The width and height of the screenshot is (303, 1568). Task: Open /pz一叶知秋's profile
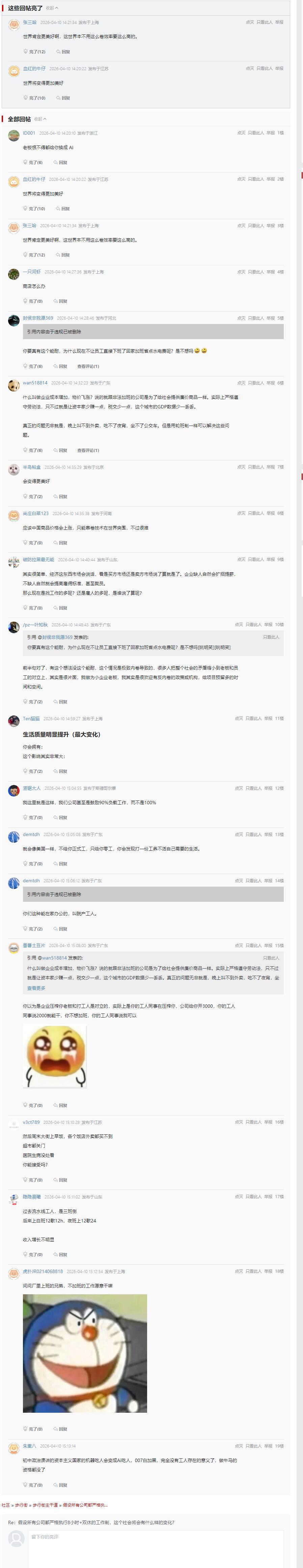tap(35, 624)
